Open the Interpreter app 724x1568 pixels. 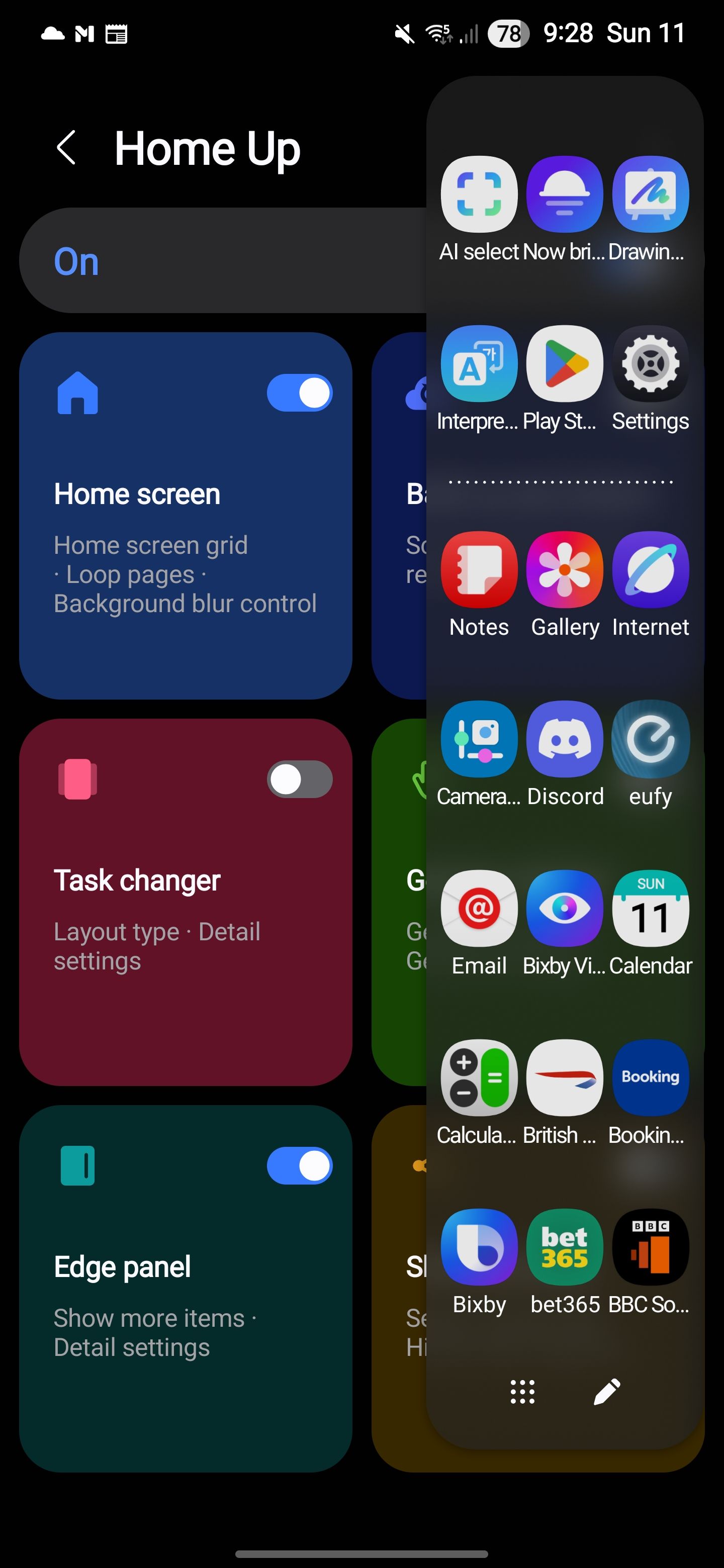[x=479, y=364]
